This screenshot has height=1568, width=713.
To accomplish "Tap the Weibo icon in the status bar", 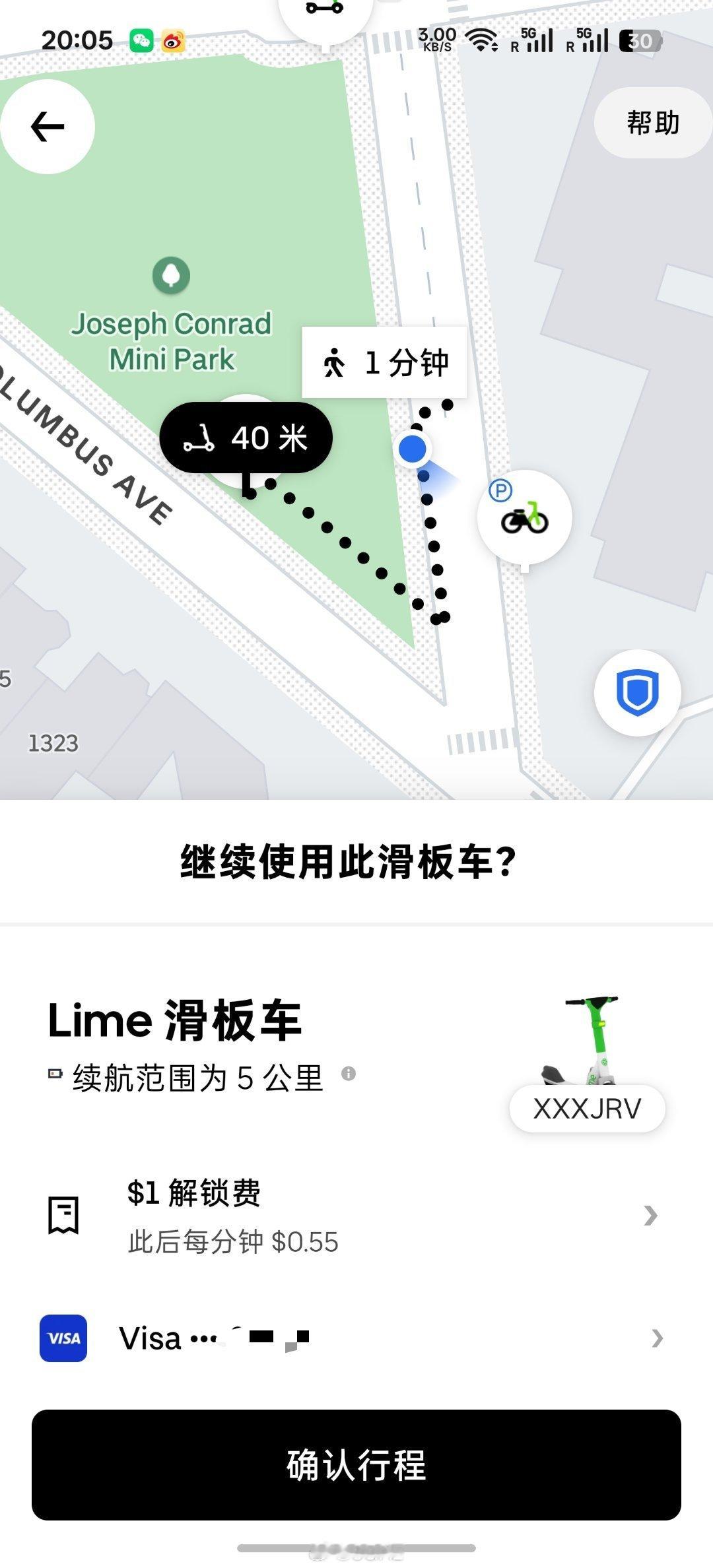I will (173, 41).
